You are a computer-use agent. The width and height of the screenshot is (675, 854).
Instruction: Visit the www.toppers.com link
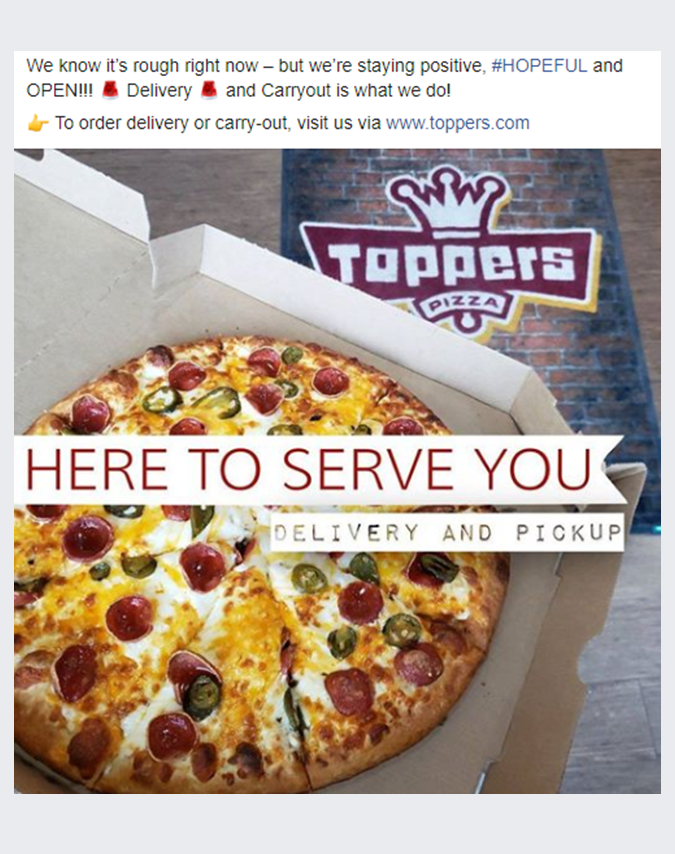pos(457,124)
